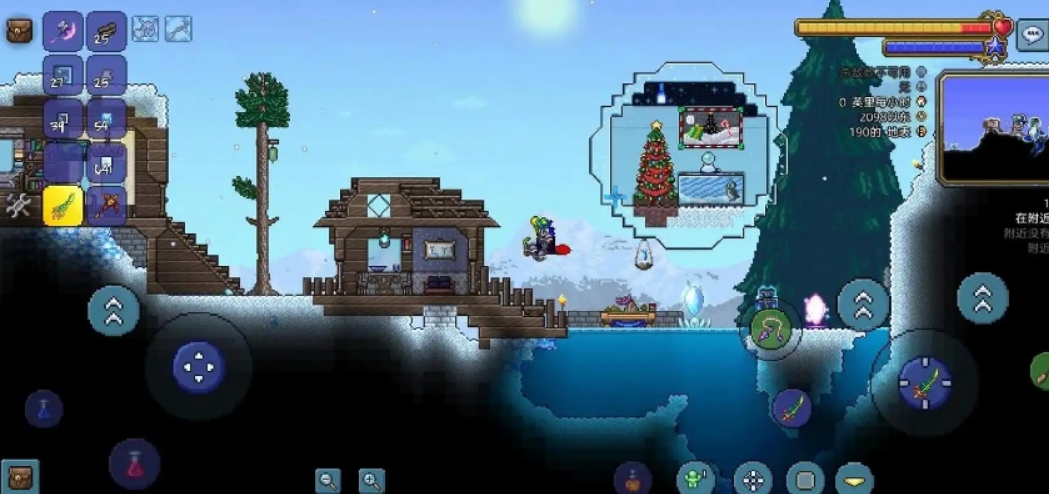This screenshot has width=1049, height=494.
Task: Toggle the crosshair cursor mode button
Action: coord(752,478)
